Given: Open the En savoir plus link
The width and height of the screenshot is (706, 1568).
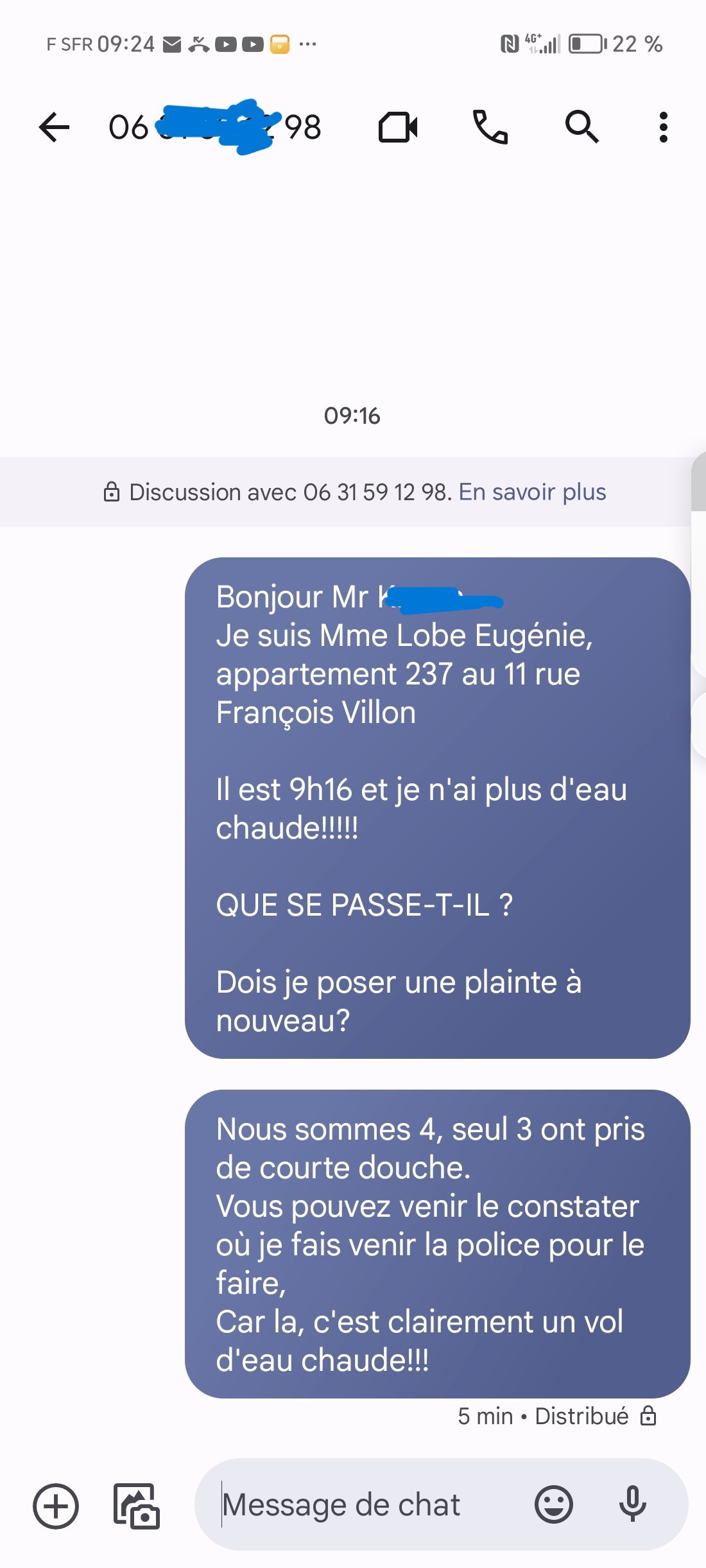Looking at the screenshot, I should (532, 492).
